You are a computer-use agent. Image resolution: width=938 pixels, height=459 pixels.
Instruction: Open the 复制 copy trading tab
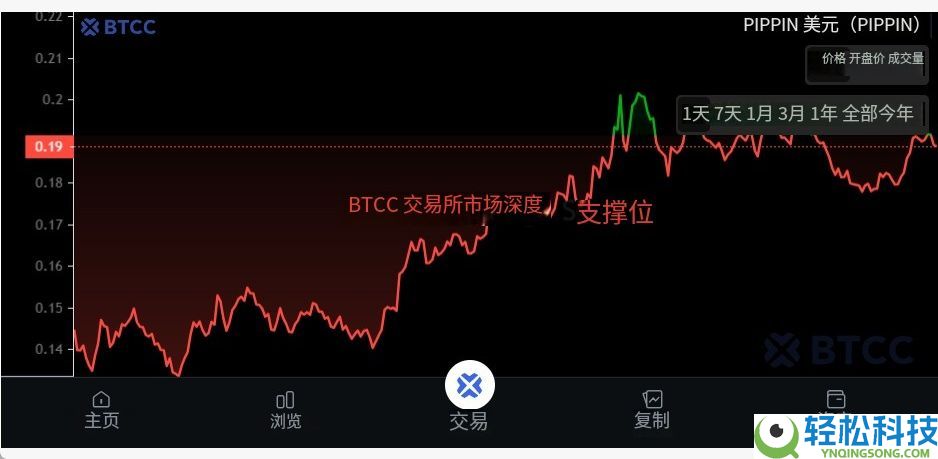652,410
